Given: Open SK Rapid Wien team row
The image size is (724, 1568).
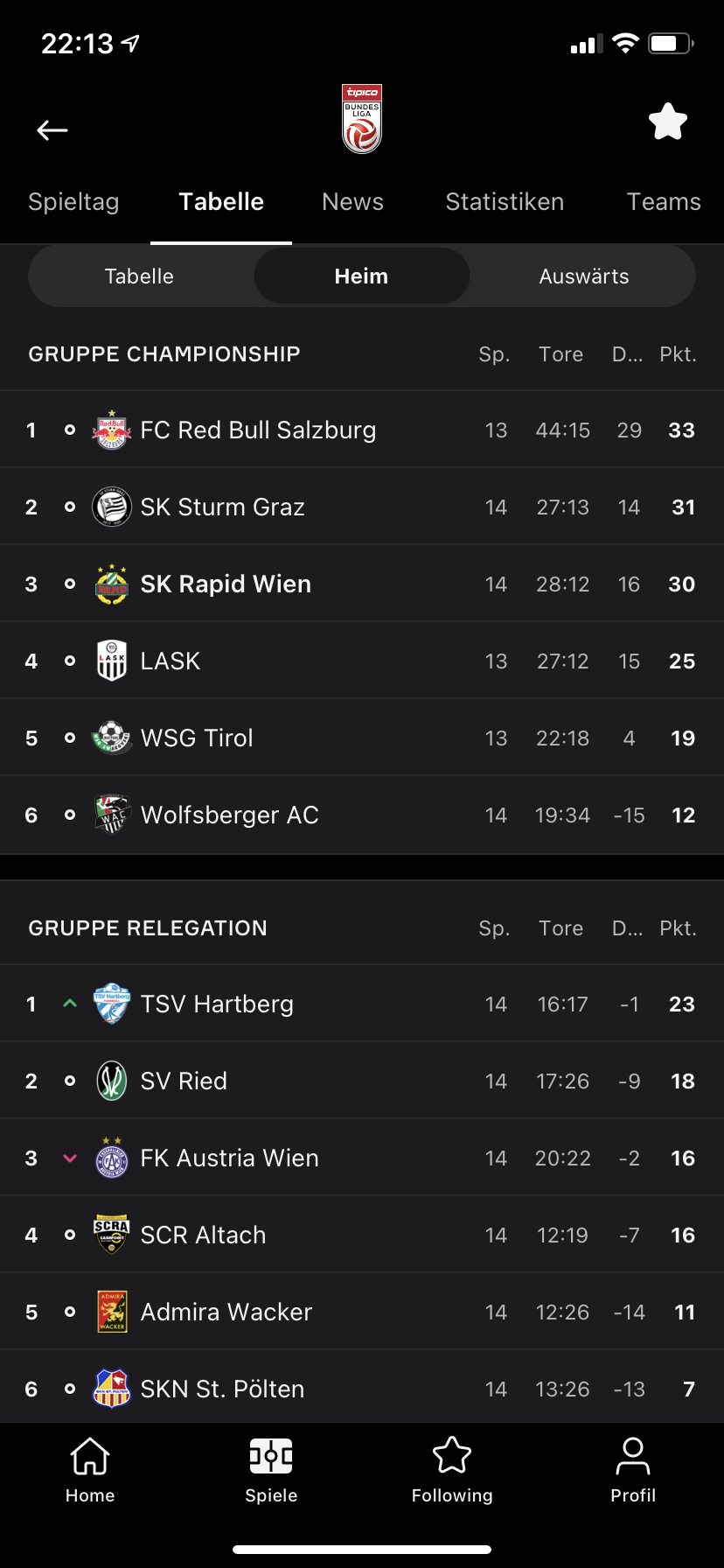Looking at the screenshot, I should pyautogui.click(x=362, y=584).
